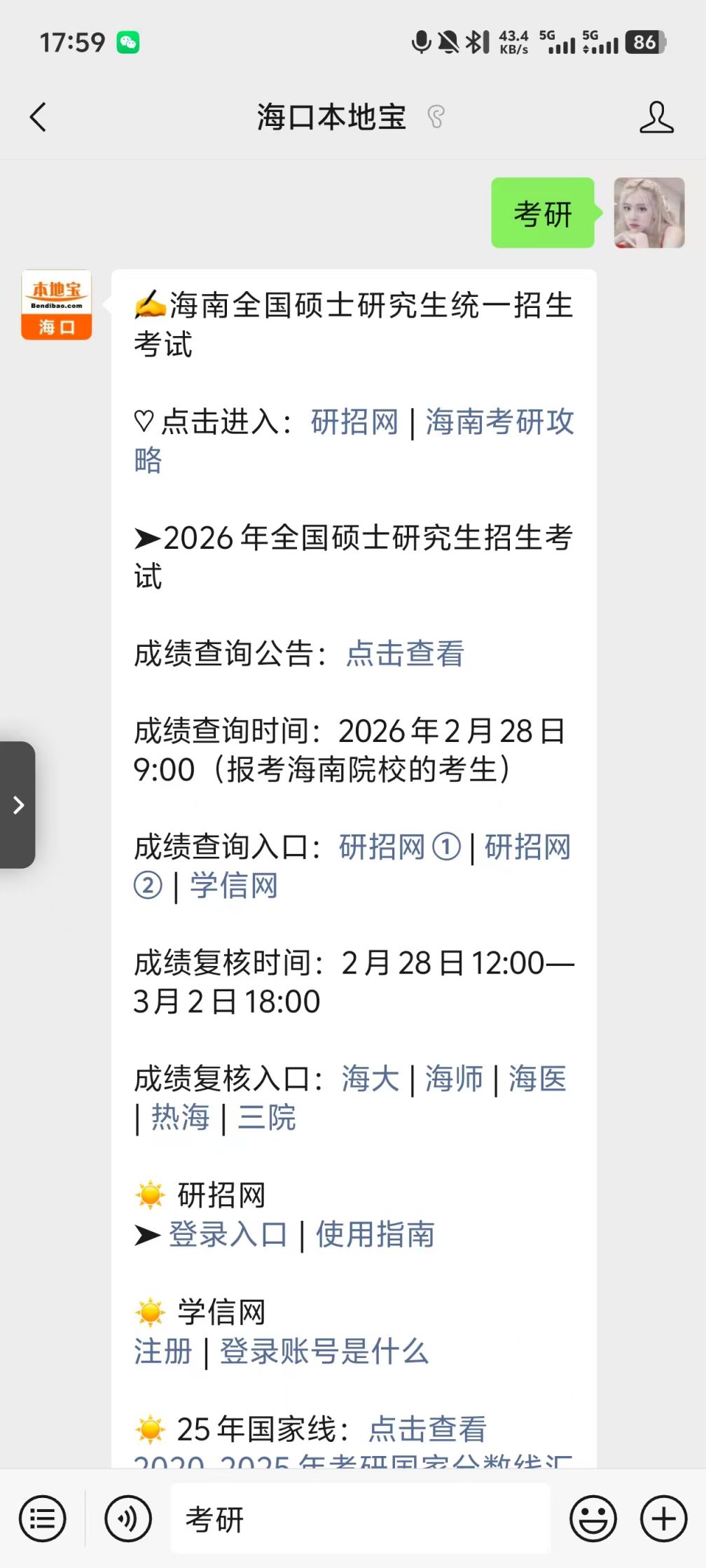Open the 学信网 score query link
This screenshot has width=706, height=1568.
pos(234,885)
